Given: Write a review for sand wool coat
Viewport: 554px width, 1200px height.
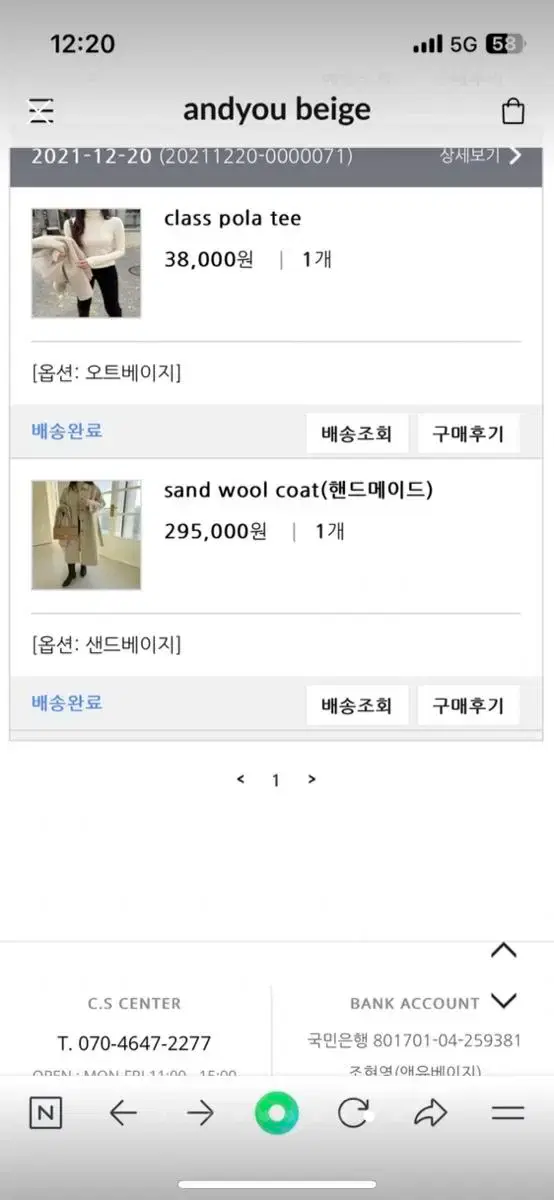Looking at the screenshot, I should pos(468,705).
